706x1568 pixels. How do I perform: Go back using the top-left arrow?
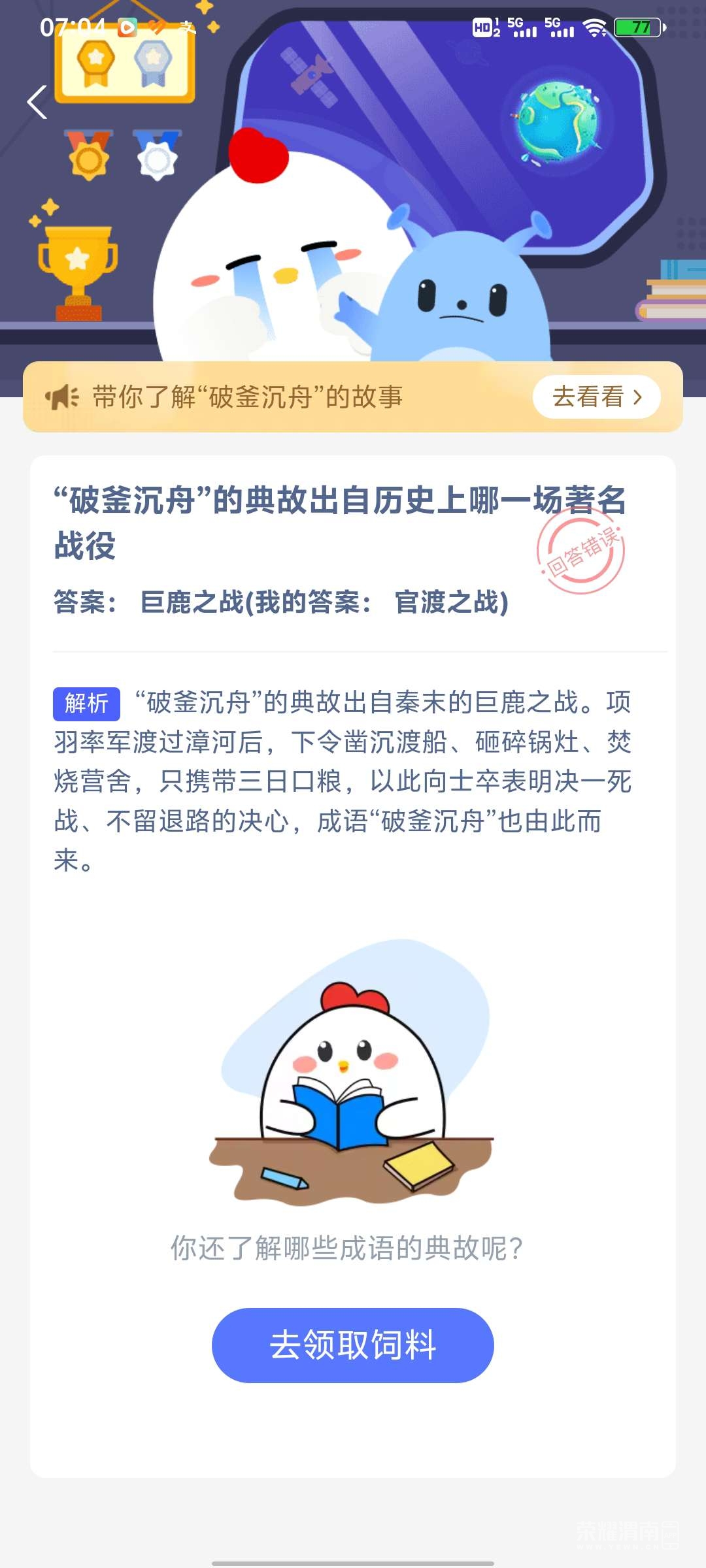37,103
